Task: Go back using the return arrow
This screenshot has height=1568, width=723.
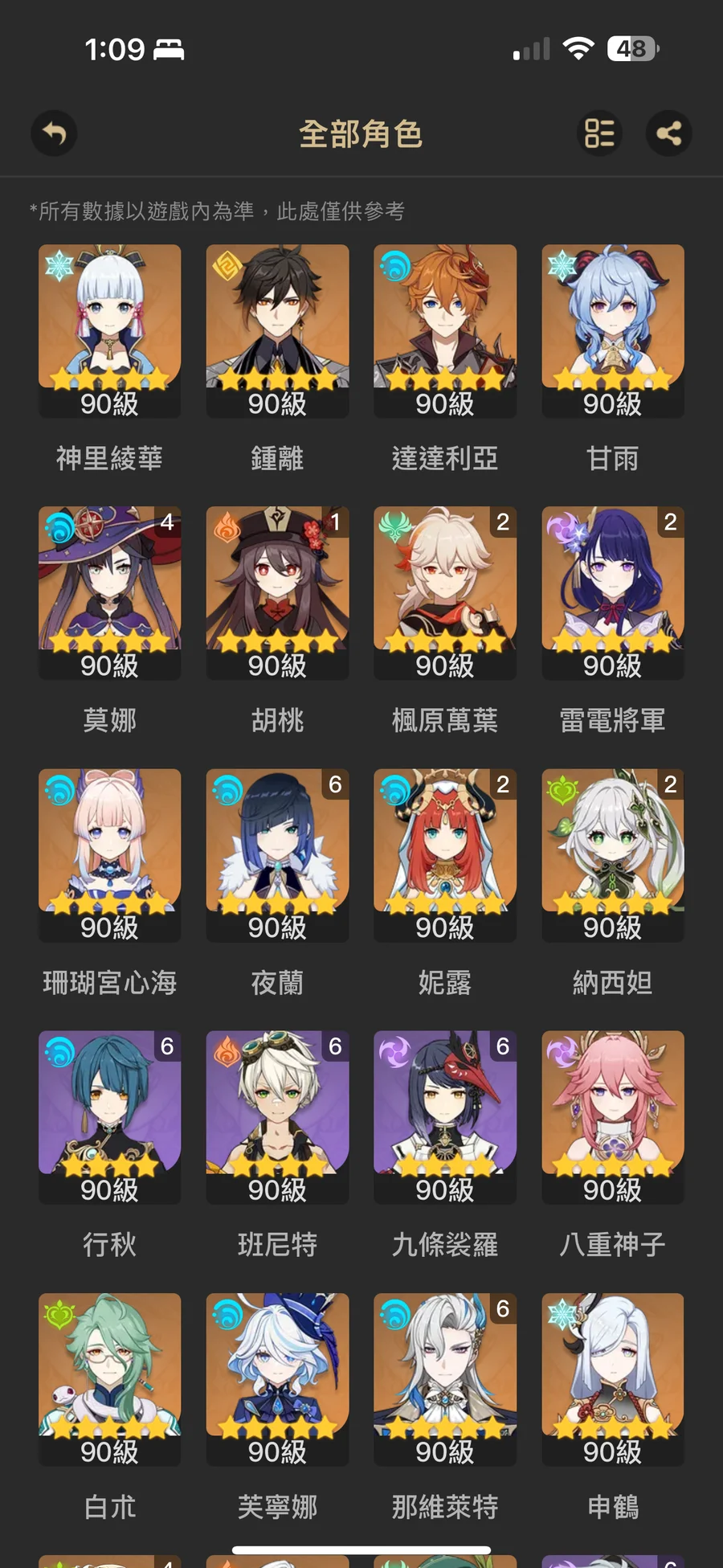Action: tap(54, 133)
